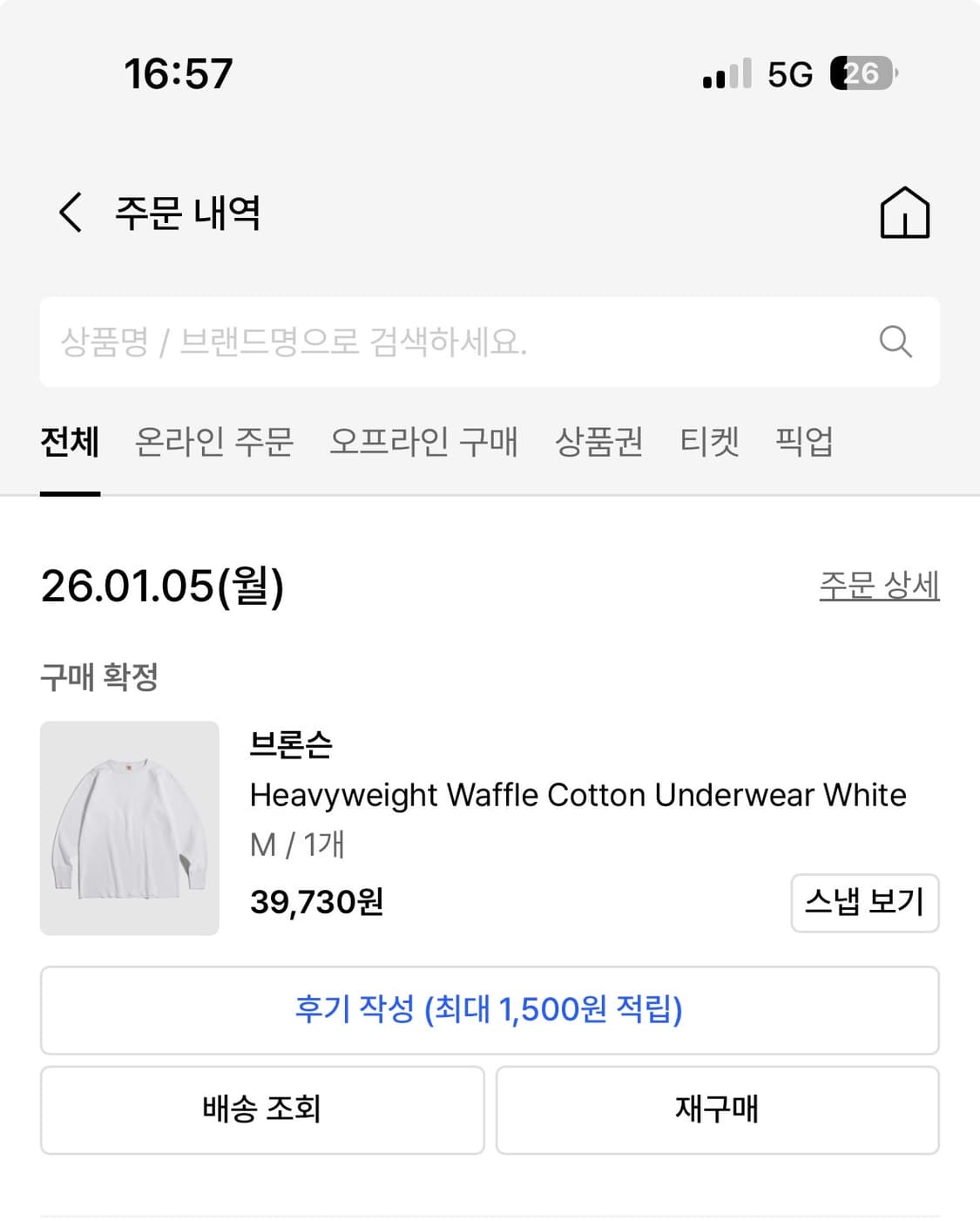
Task: Open 주문 상세 for the January 5 order
Action: [878, 587]
